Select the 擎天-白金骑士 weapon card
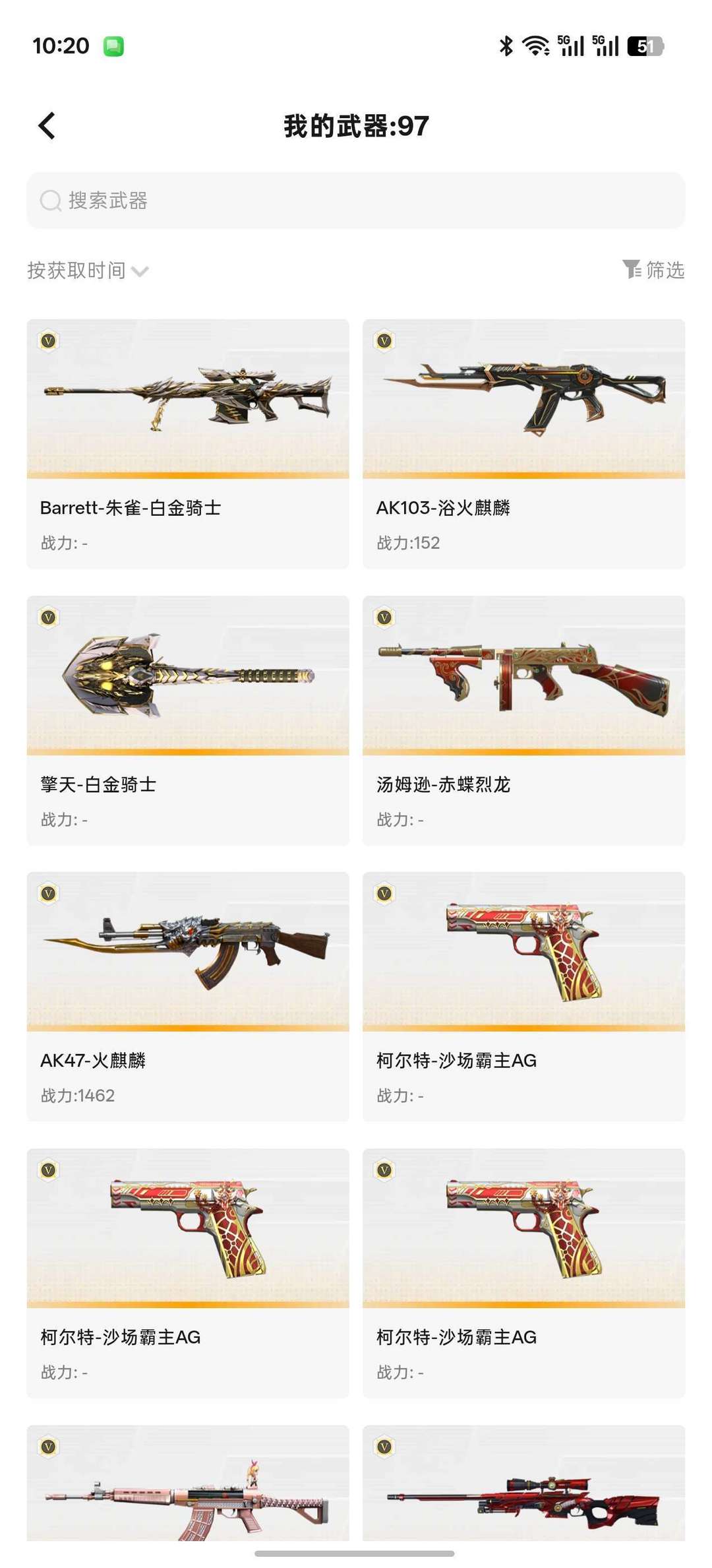The image size is (712, 1568). click(x=188, y=720)
